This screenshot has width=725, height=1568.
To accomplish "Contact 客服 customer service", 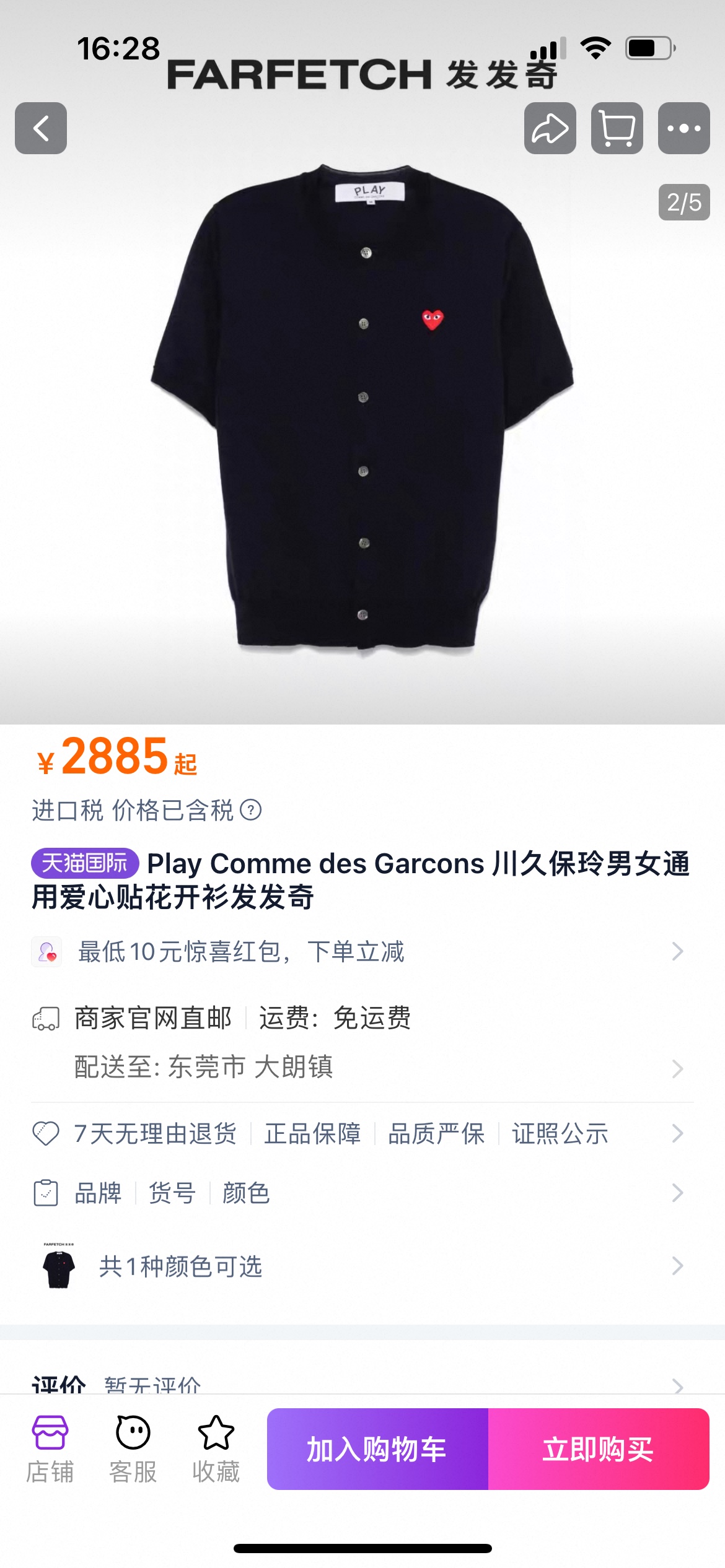I will pos(133,1449).
